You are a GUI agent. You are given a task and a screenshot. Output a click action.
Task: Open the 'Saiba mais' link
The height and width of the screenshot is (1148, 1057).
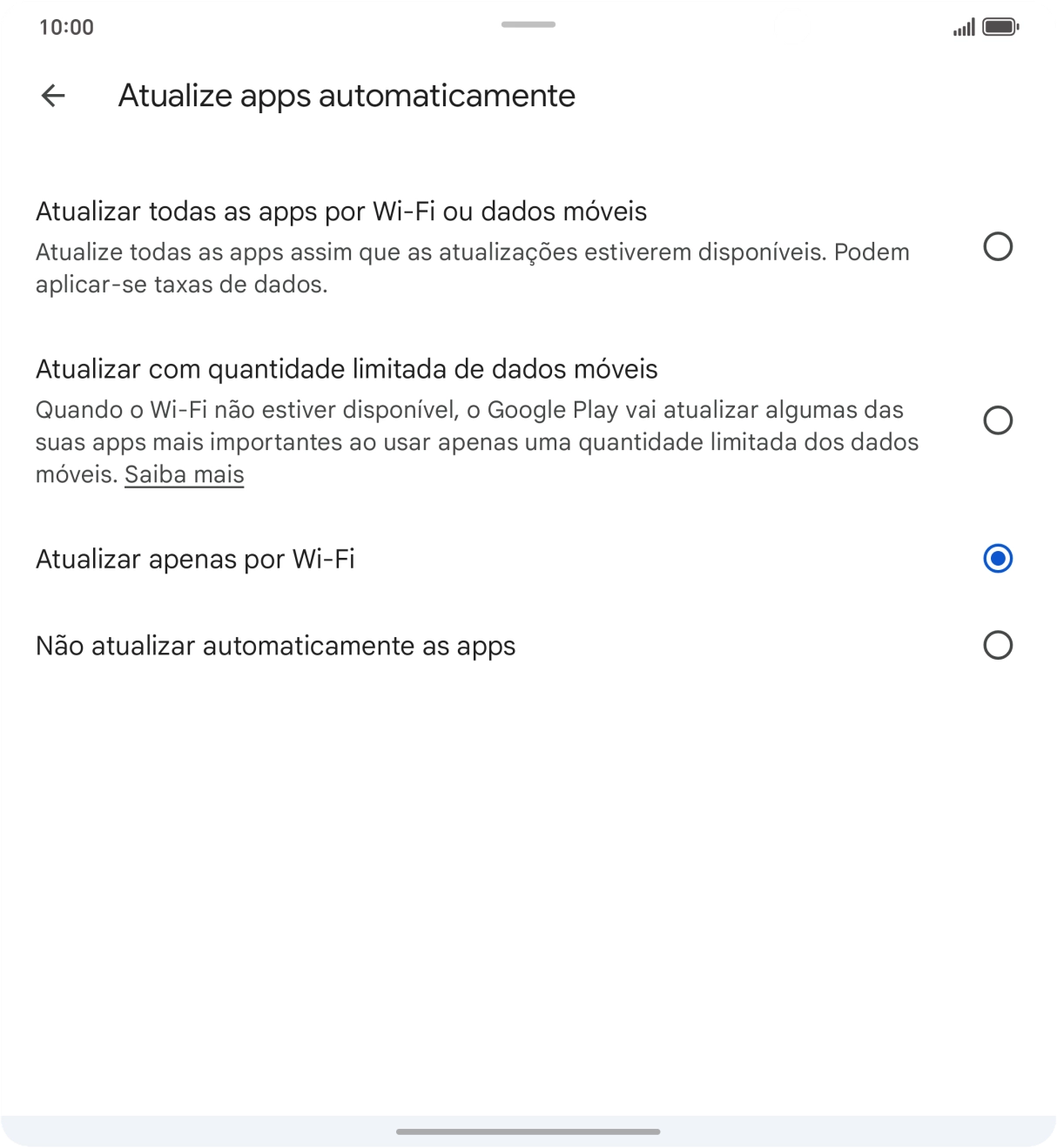click(x=185, y=473)
